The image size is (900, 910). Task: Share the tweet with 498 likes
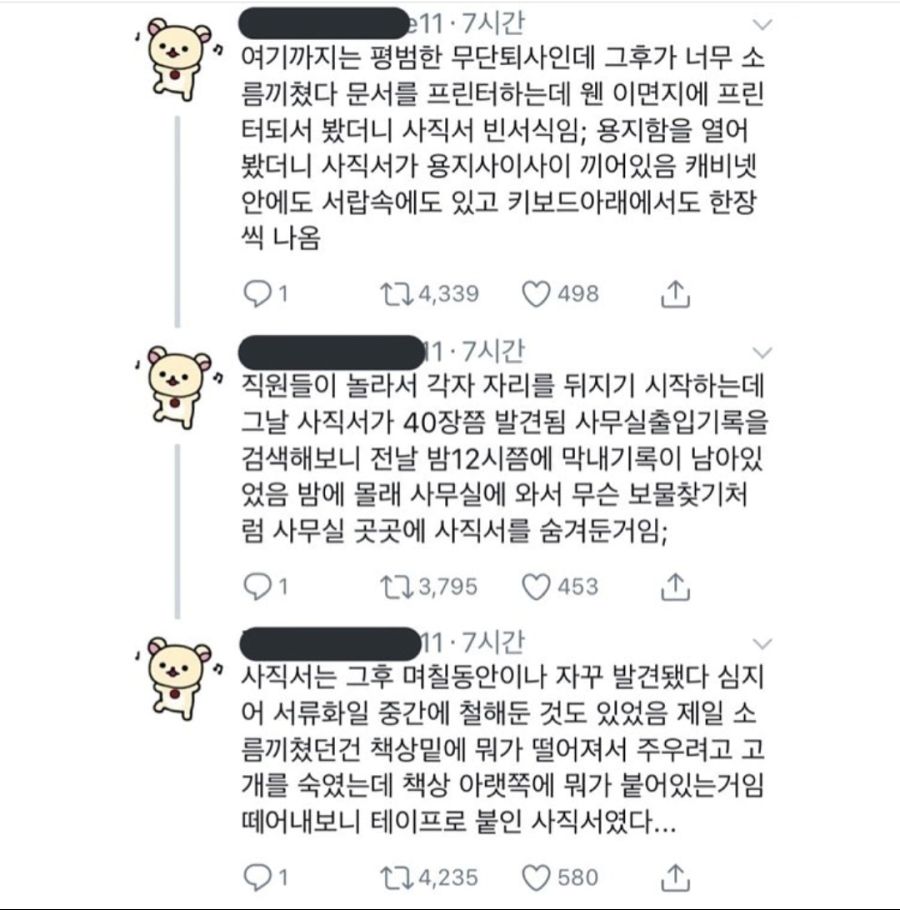pos(675,292)
